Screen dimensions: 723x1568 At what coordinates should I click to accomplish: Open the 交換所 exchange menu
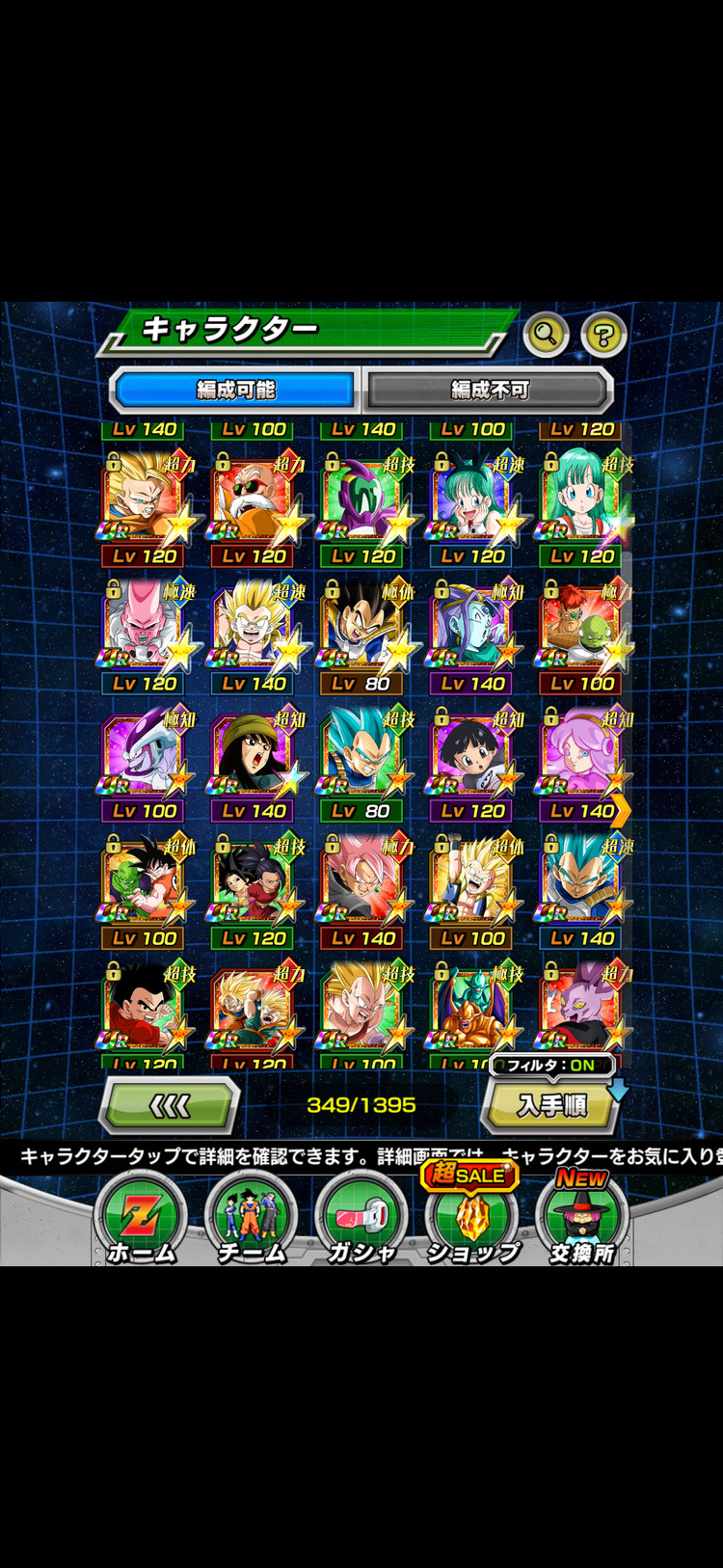pyautogui.click(x=582, y=1219)
